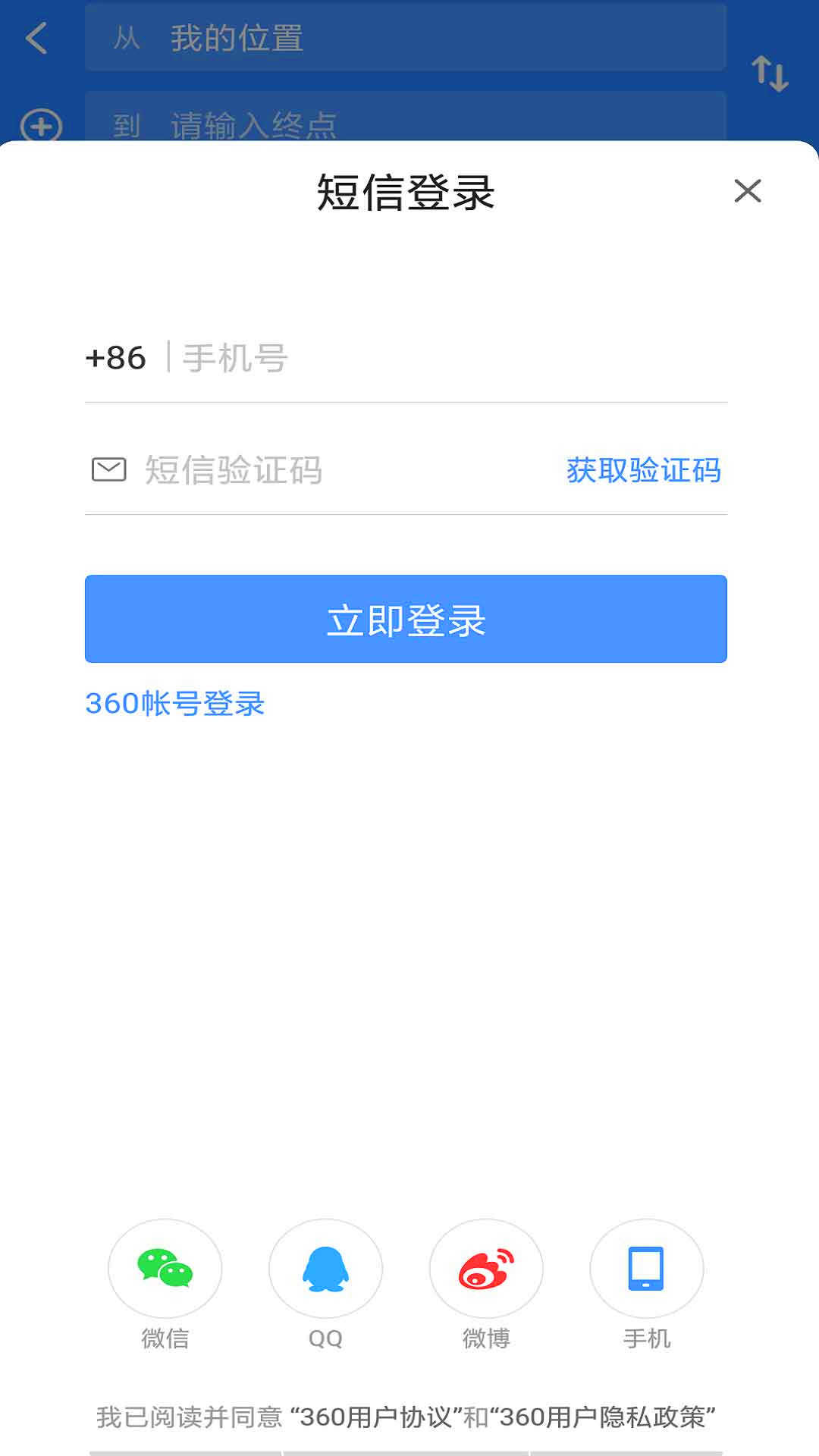Click the envelope icon beside verification code field
Viewport: 819px width, 1456px height.
coord(106,469)
